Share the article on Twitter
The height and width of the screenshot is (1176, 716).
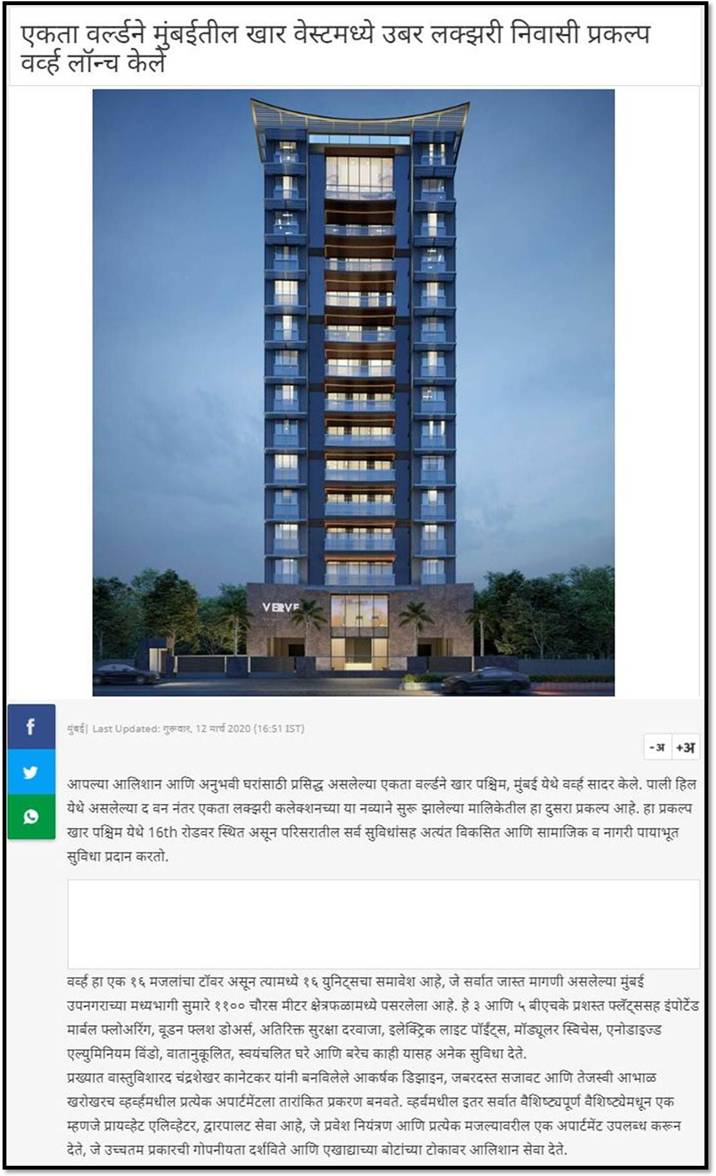point(31,772)
